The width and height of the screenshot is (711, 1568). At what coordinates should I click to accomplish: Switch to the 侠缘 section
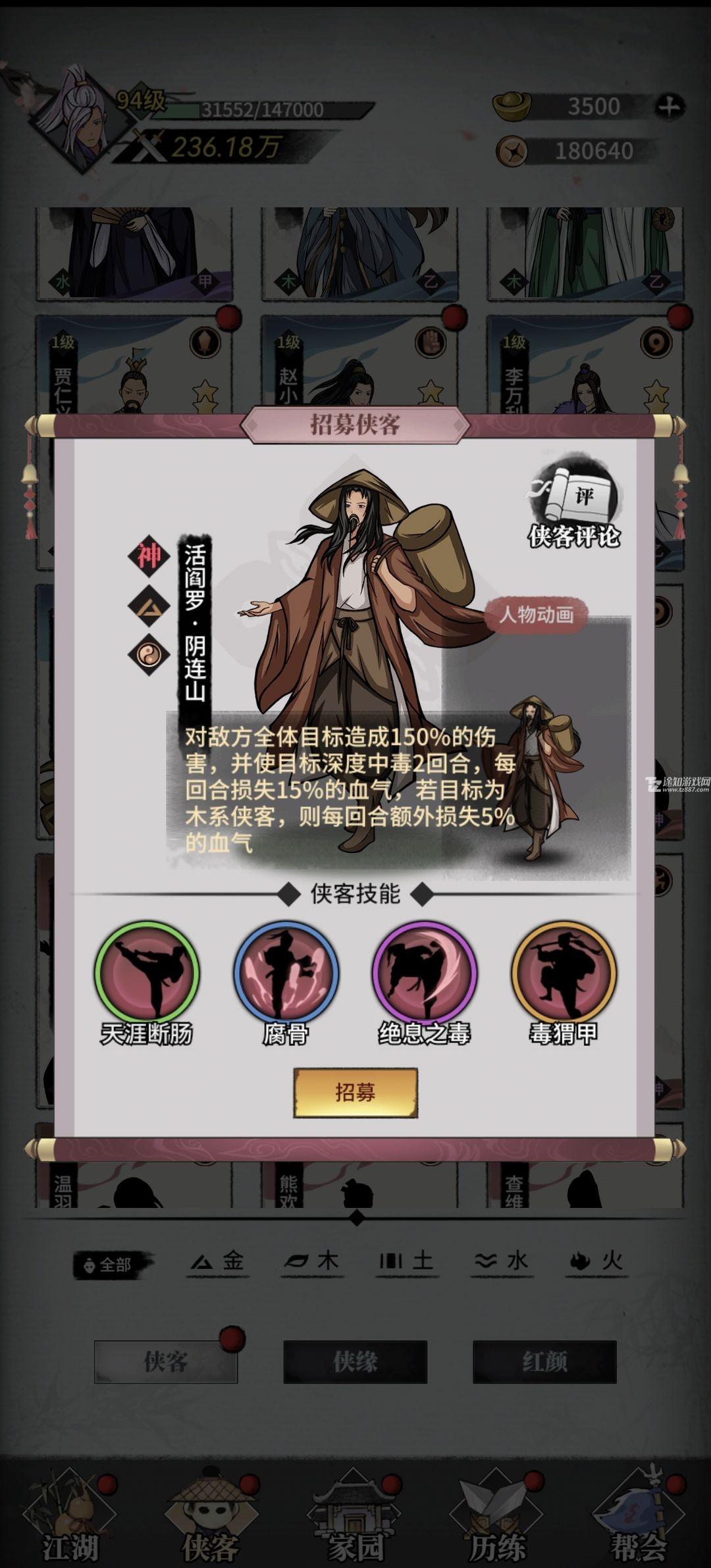pyautogui.click(x=355, y=1362)
